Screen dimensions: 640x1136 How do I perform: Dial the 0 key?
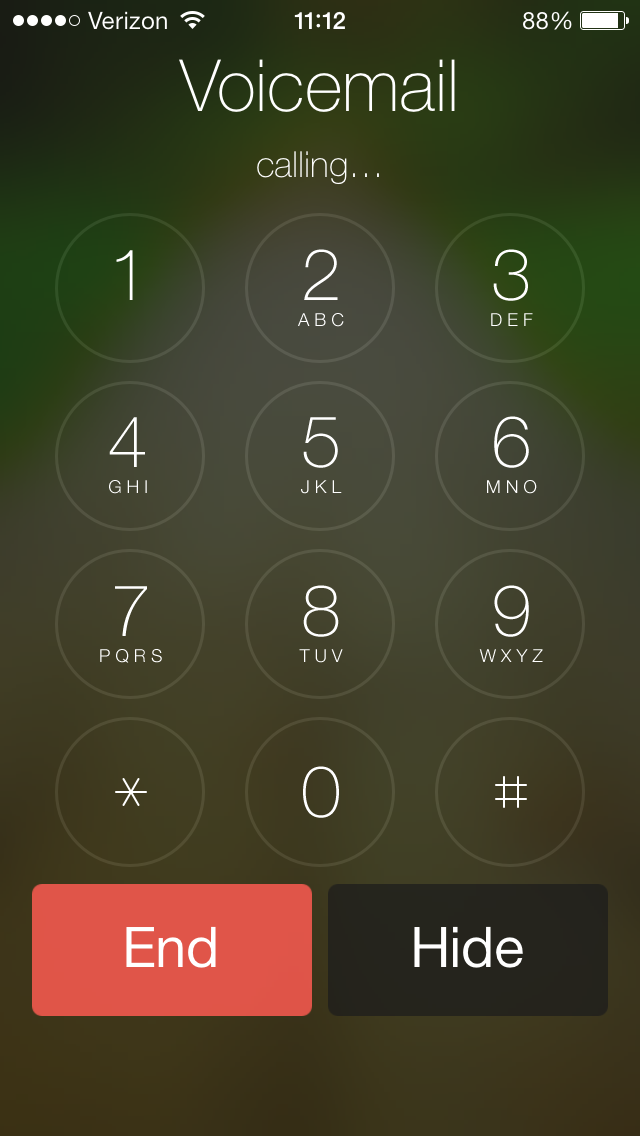click(320, 792)
